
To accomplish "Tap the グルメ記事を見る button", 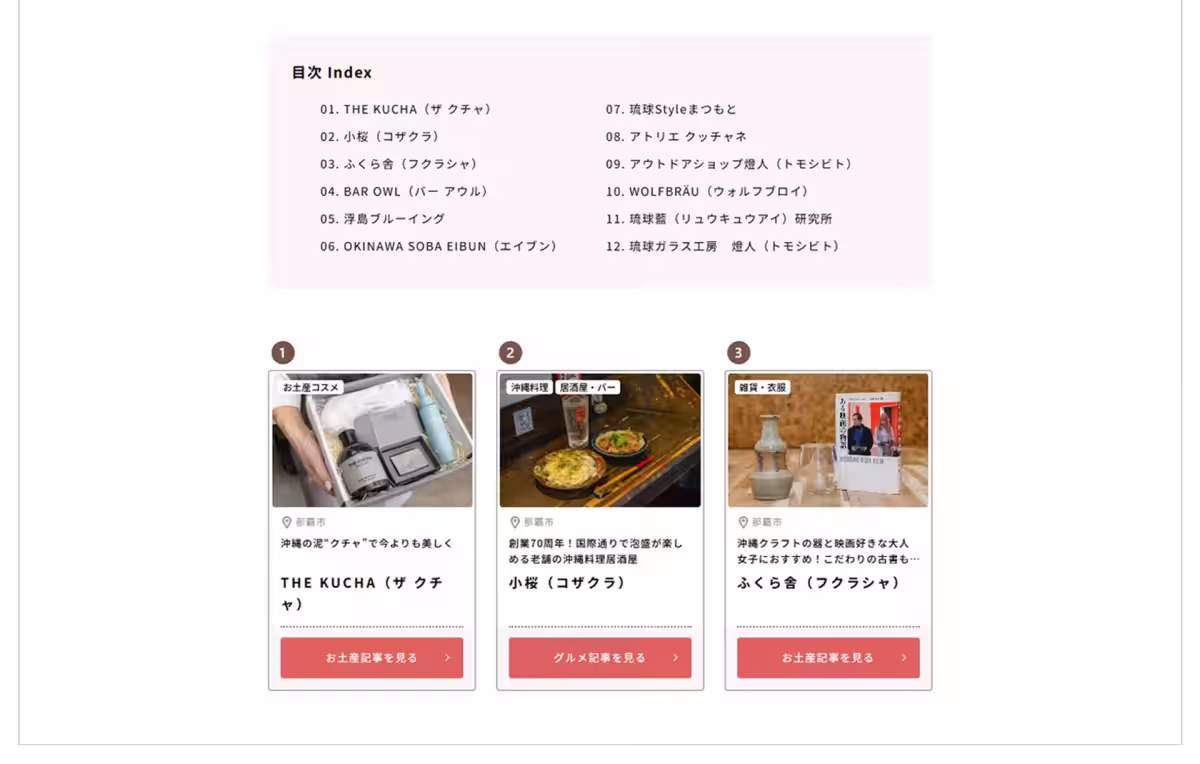I will coord(600,658).
